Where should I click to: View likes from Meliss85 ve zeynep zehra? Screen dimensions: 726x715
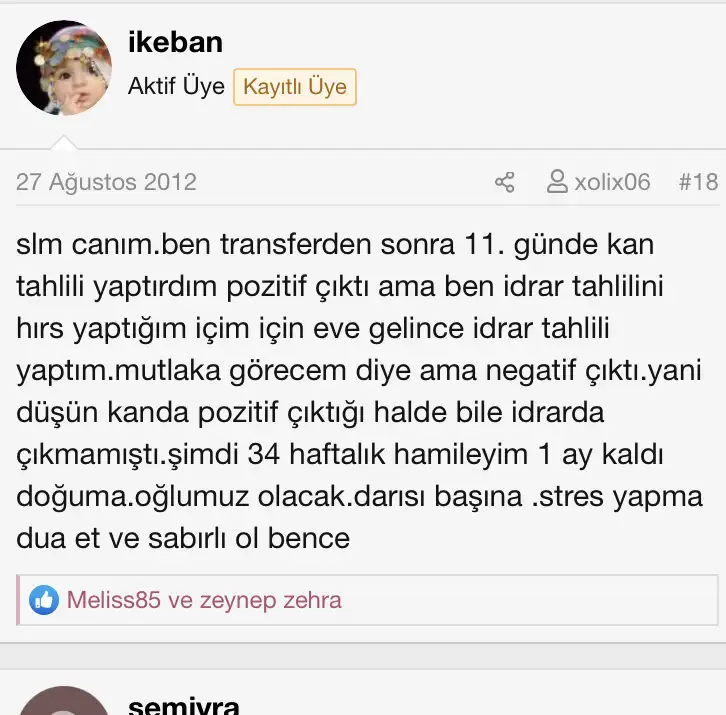(203, 600)
